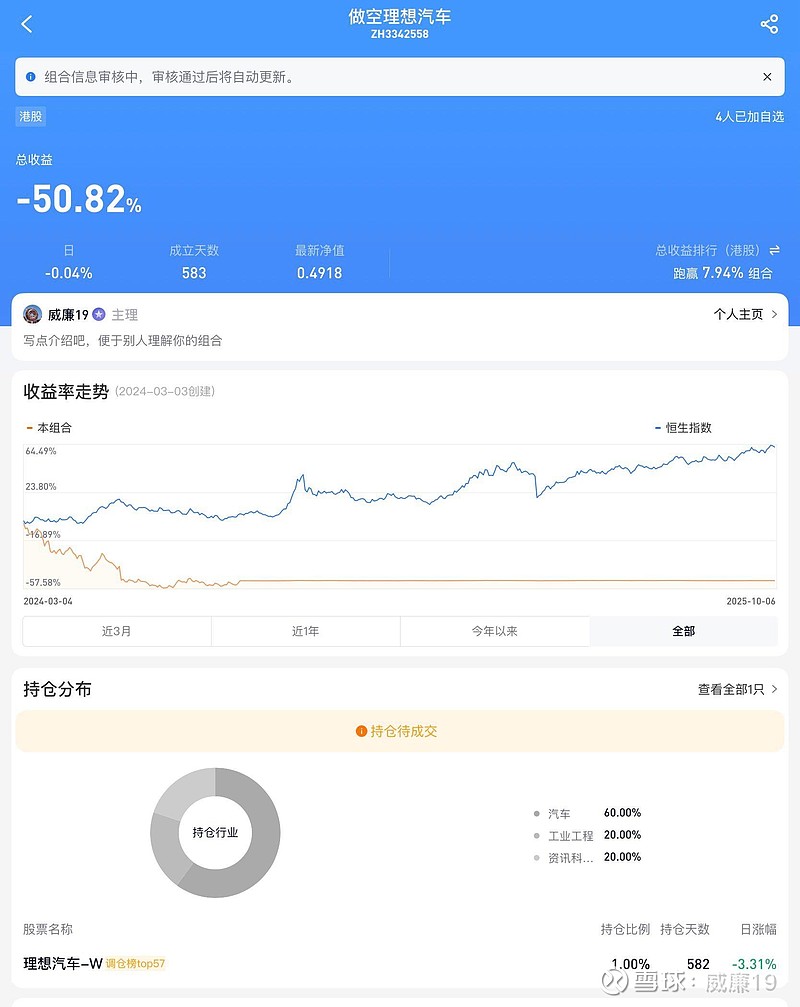Open the 理想汽车-W stock row
Image resolution: width=800 pixels, height=1007 pixels.
399,963
